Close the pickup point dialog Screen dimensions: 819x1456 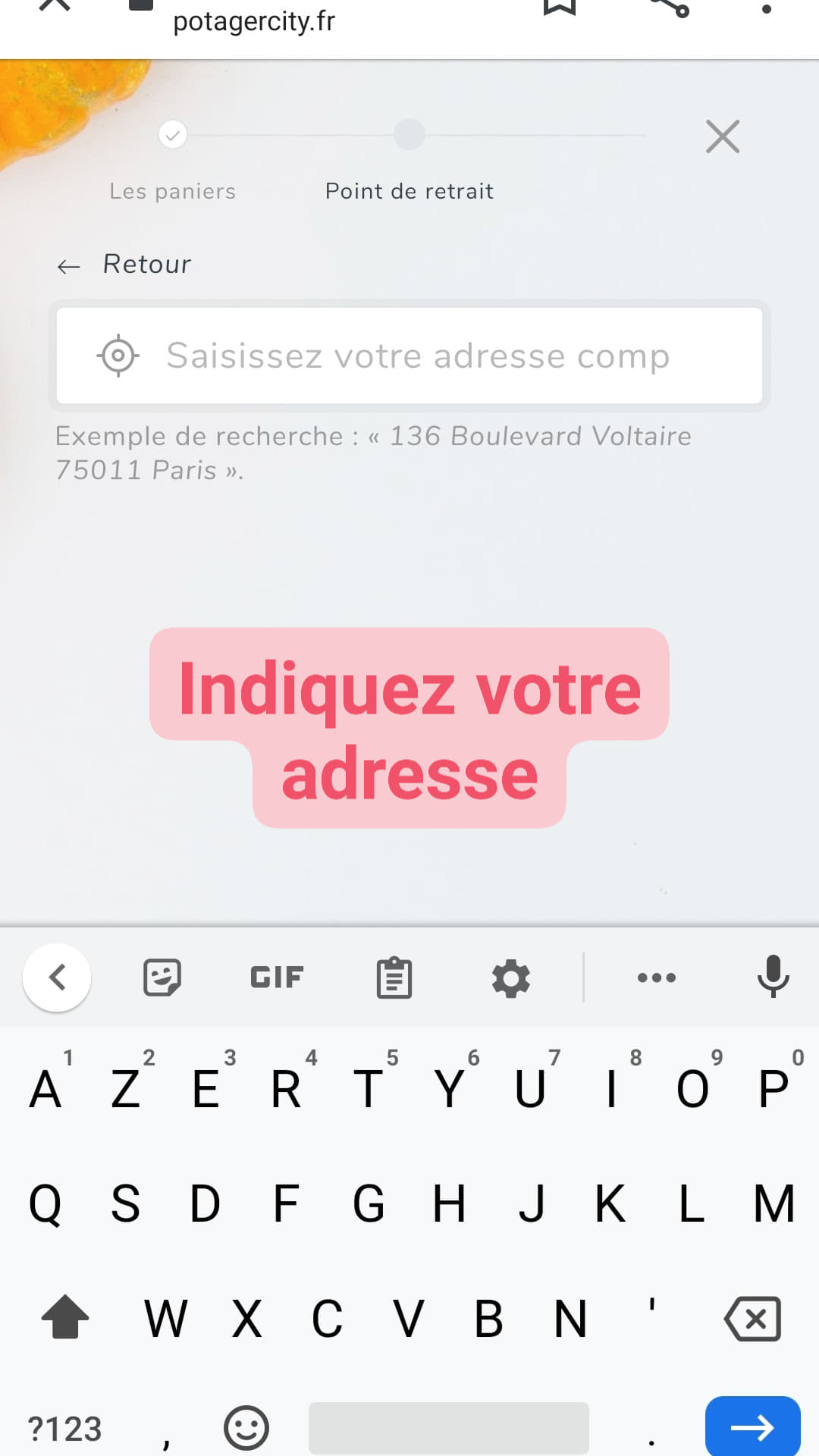click(x=722, y=137)
